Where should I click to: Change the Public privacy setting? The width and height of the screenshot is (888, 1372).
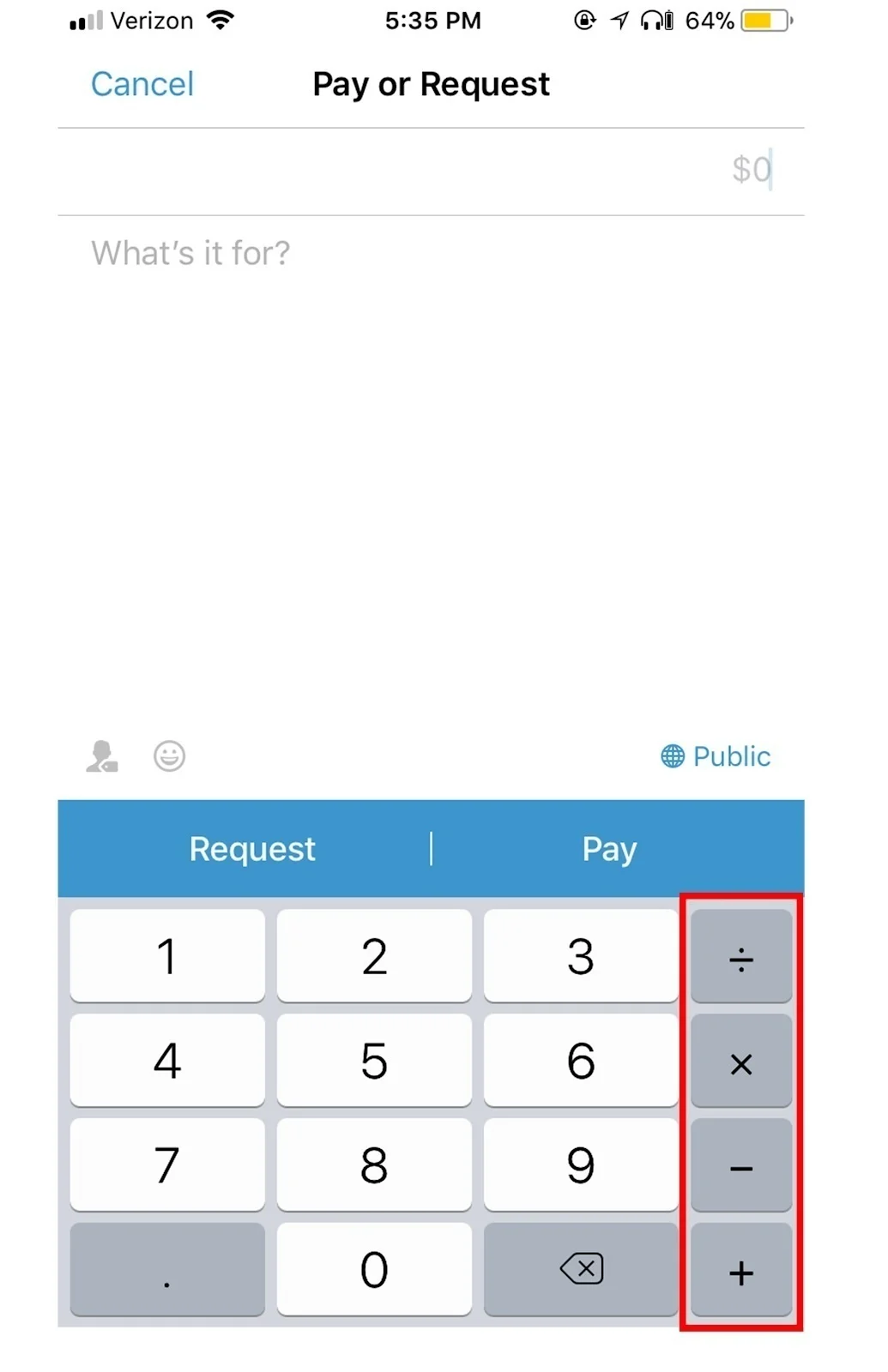(716, 756)
